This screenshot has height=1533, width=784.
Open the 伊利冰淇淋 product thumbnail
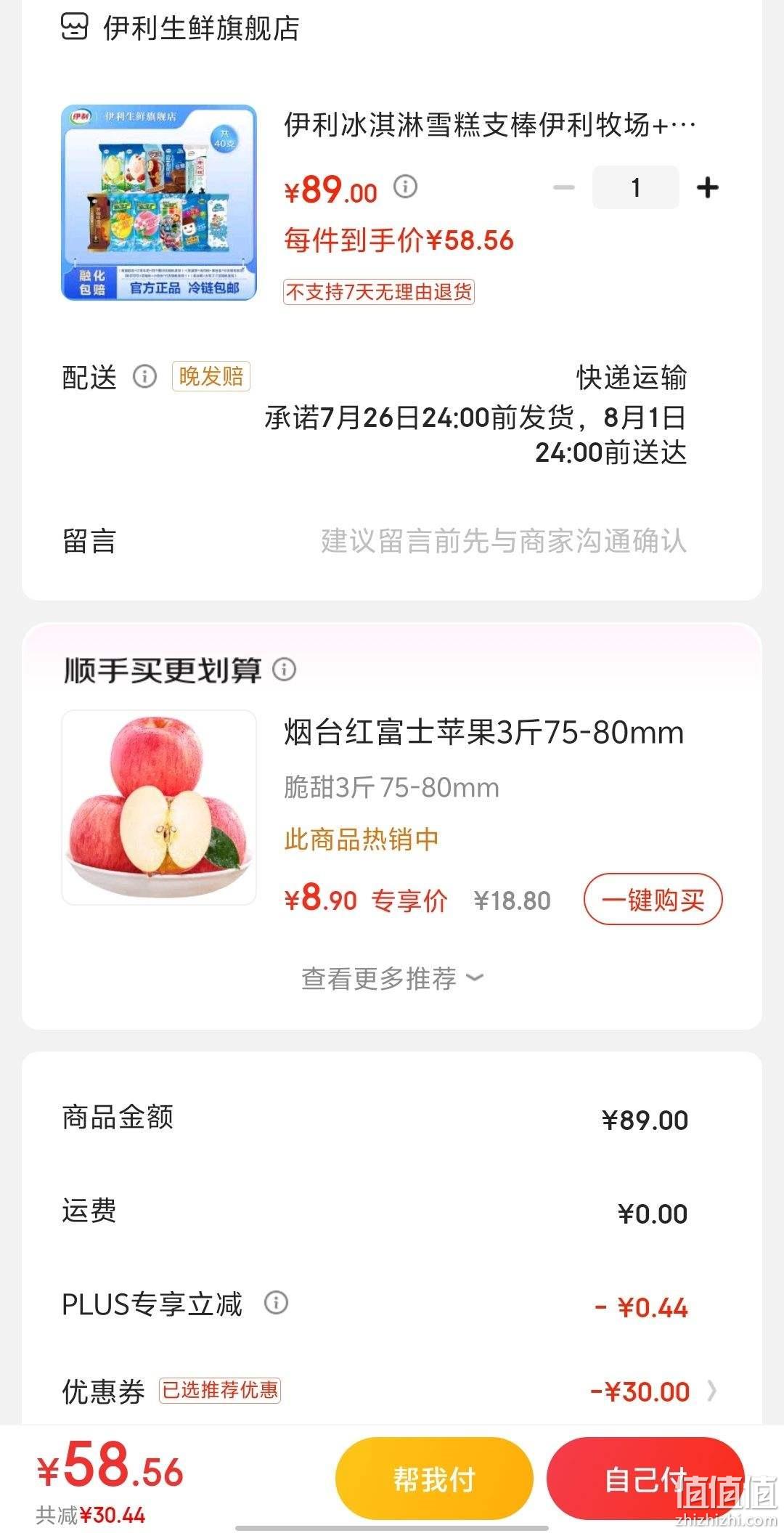(159, 203)
